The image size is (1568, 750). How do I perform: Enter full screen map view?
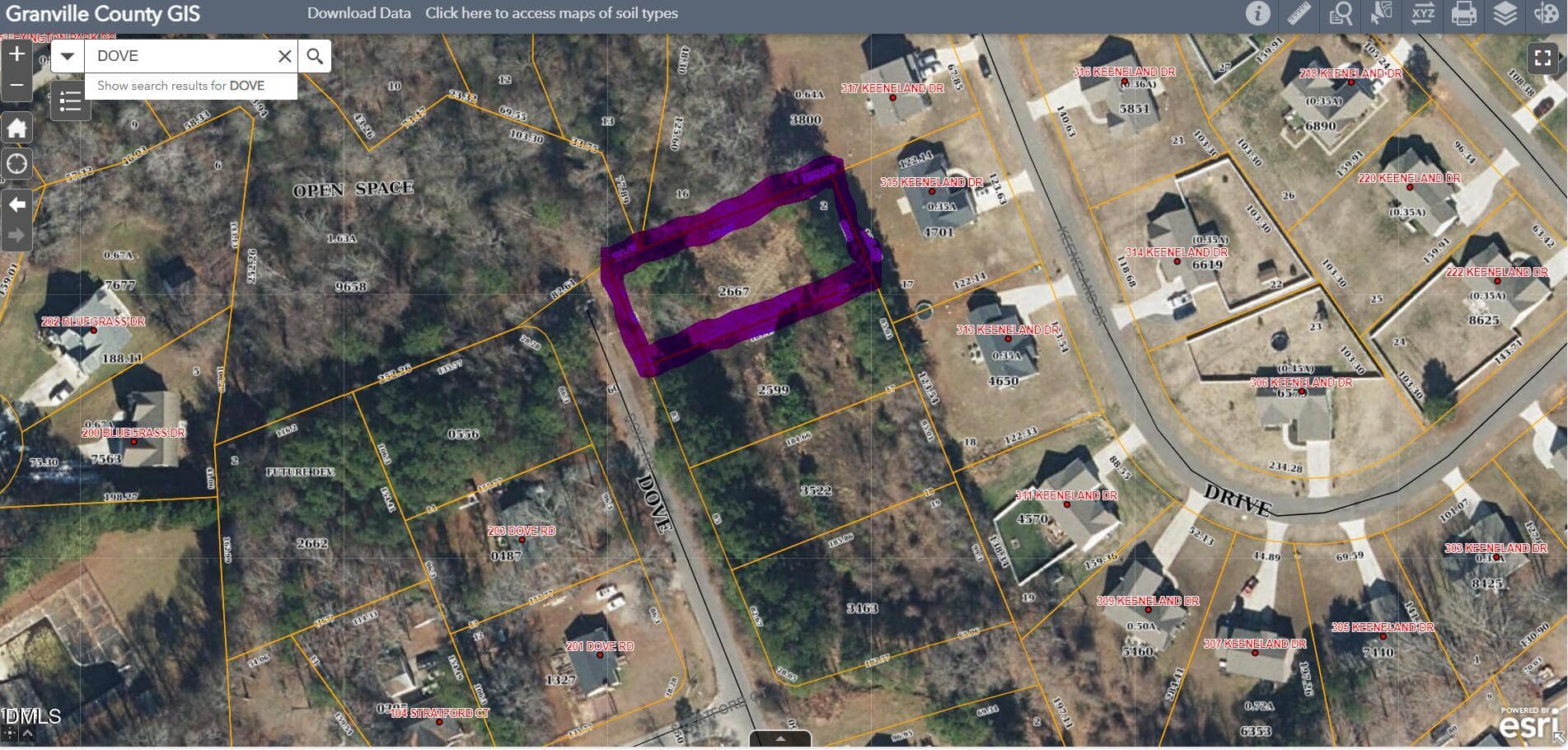(1542, 58)
